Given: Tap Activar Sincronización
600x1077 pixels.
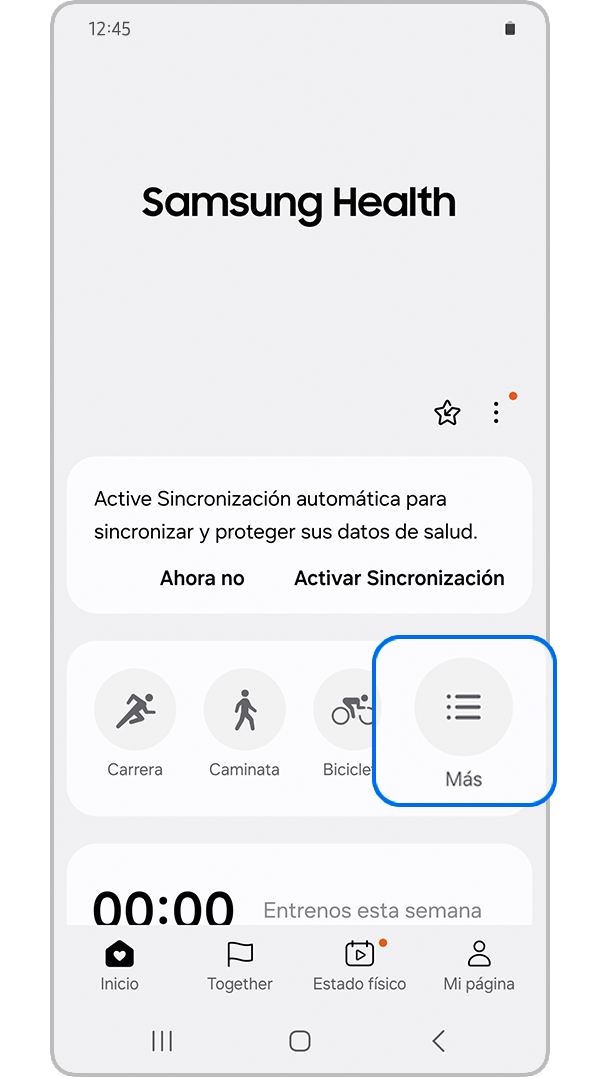Looking at the screenshot, I should coord(399,578).
